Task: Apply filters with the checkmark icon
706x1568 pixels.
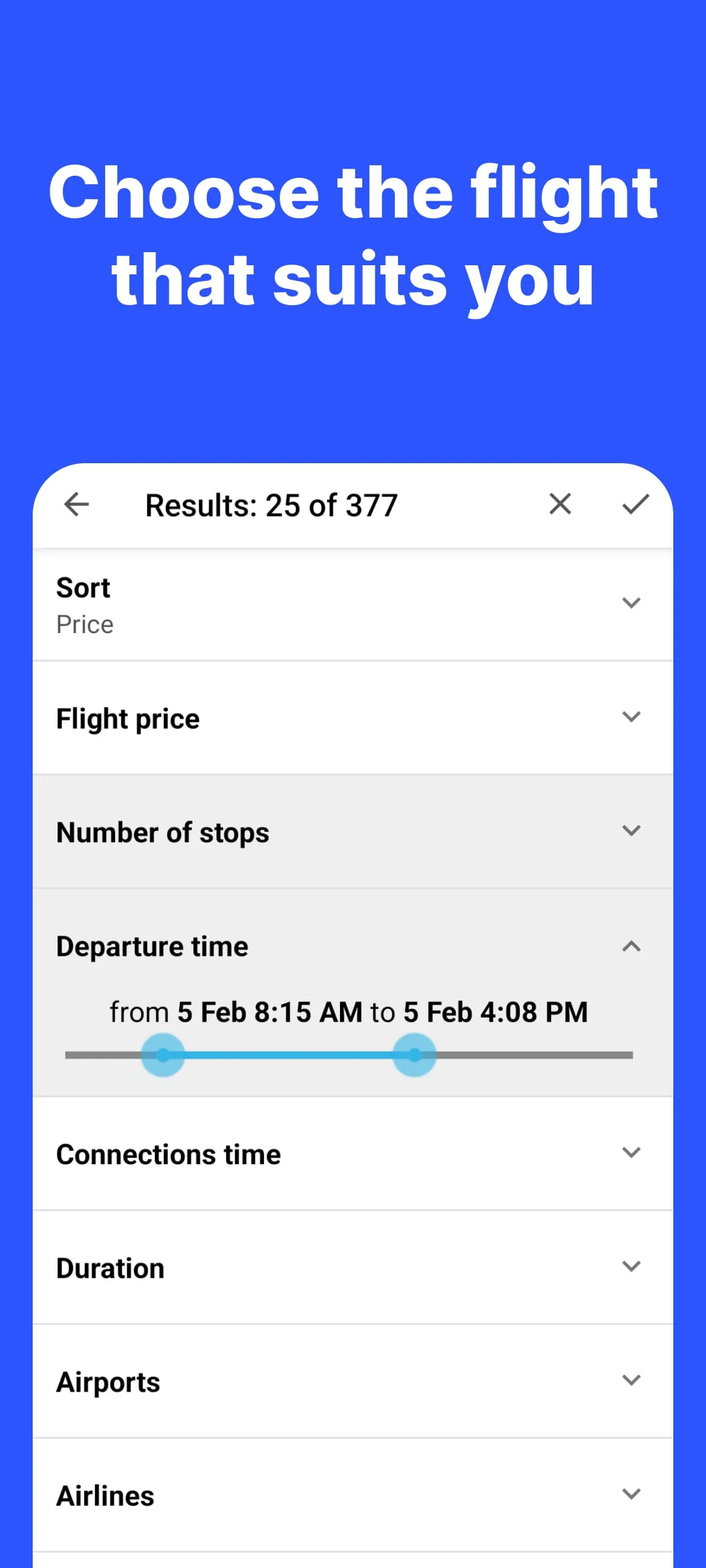Action: 634,504
